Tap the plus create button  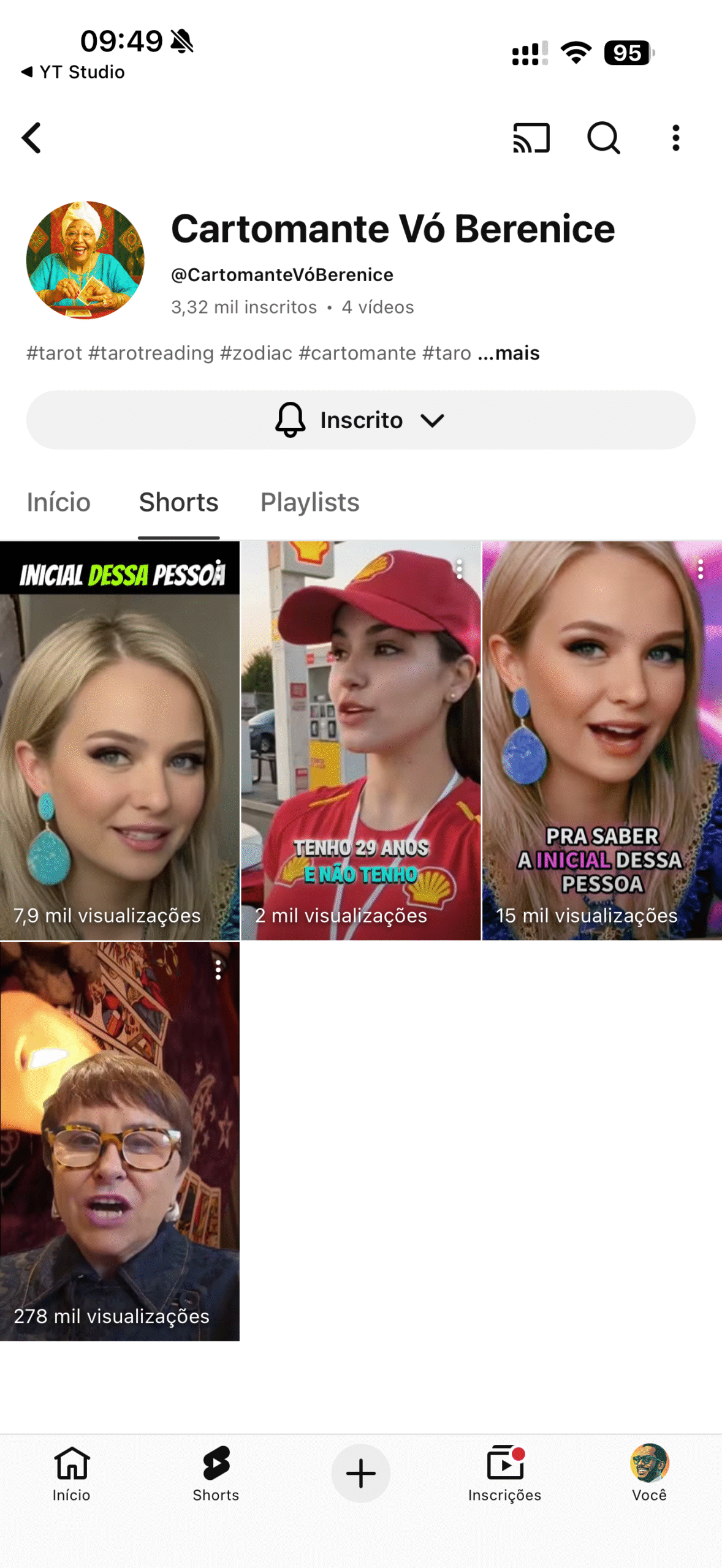click(360, 1472)
